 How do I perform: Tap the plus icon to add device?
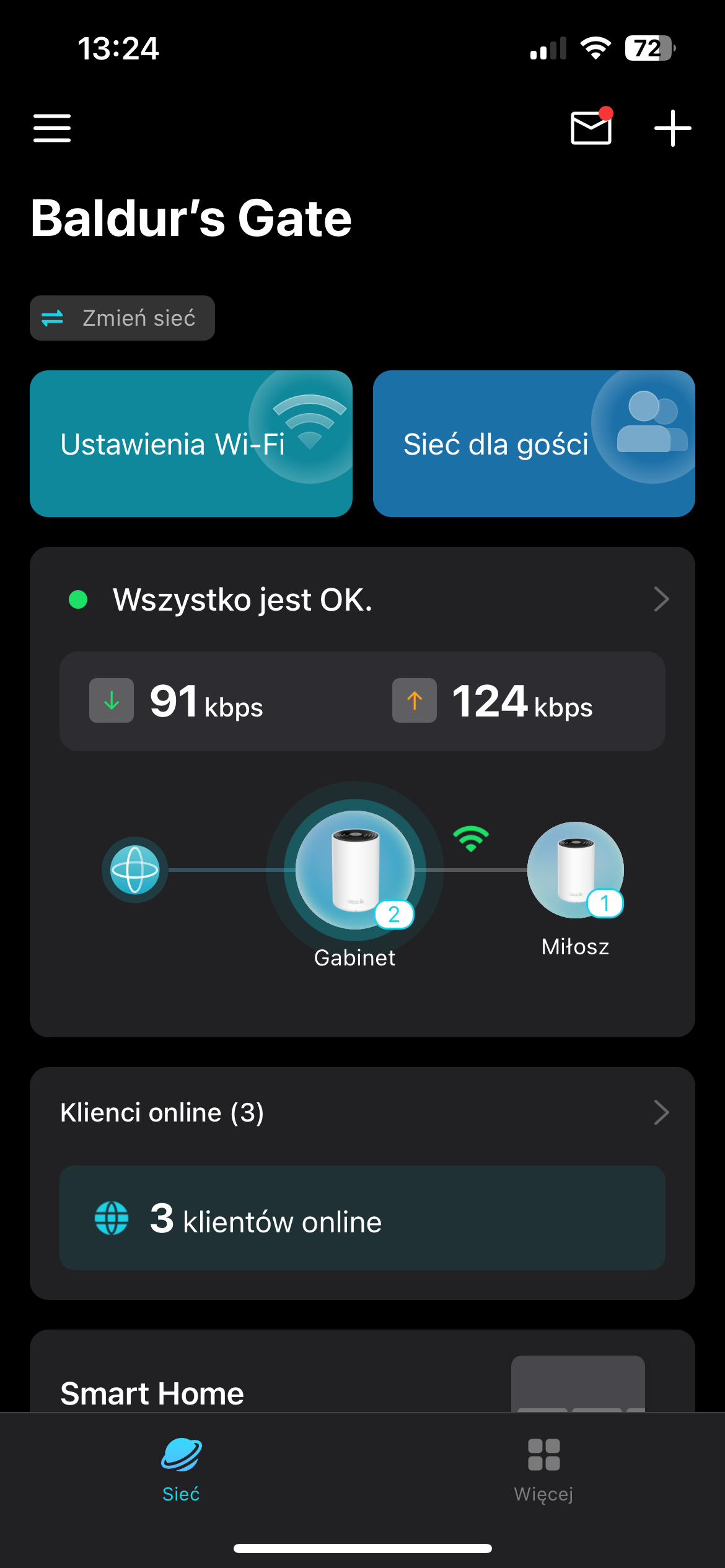tap(672, 128)
